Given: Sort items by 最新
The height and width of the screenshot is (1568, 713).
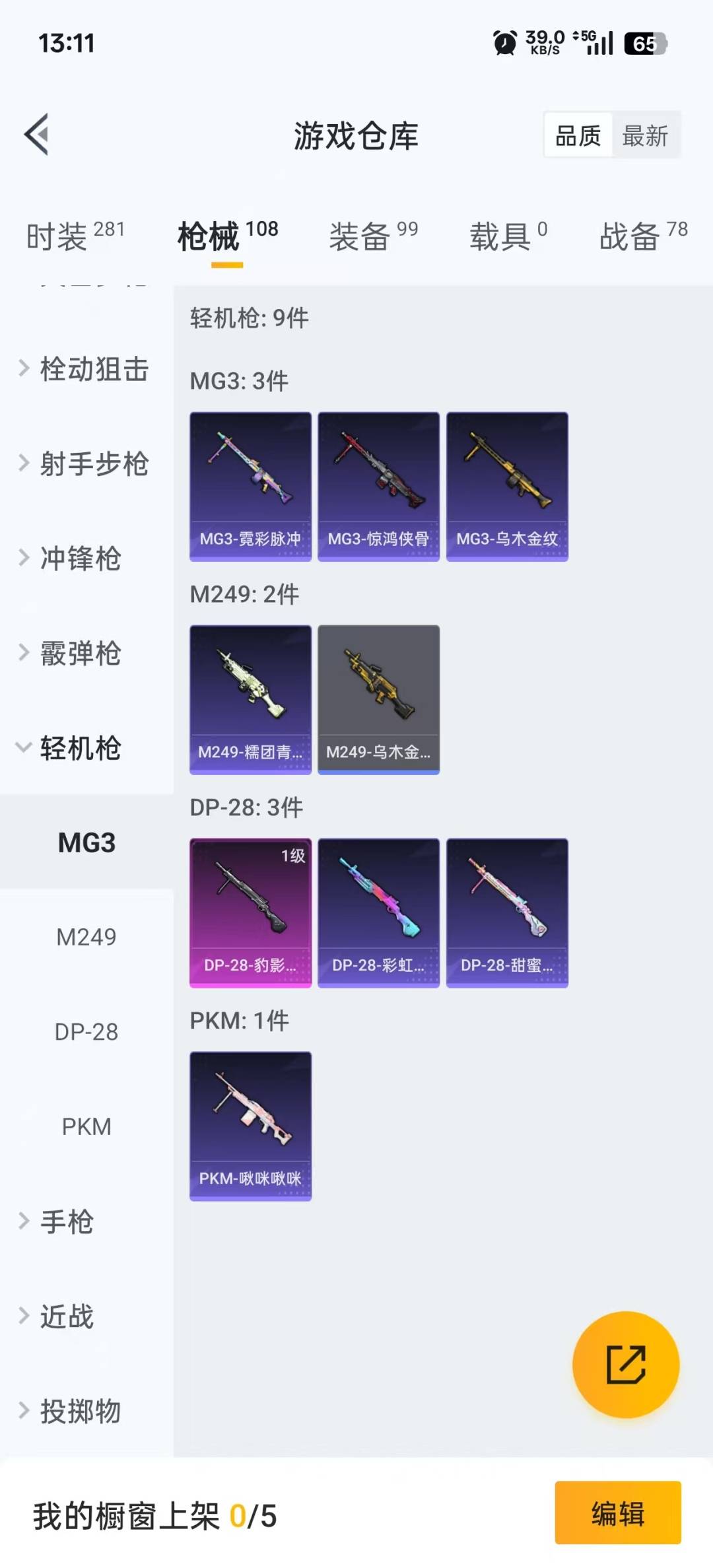Looking at the screenshot, I should tap(645, 136).
